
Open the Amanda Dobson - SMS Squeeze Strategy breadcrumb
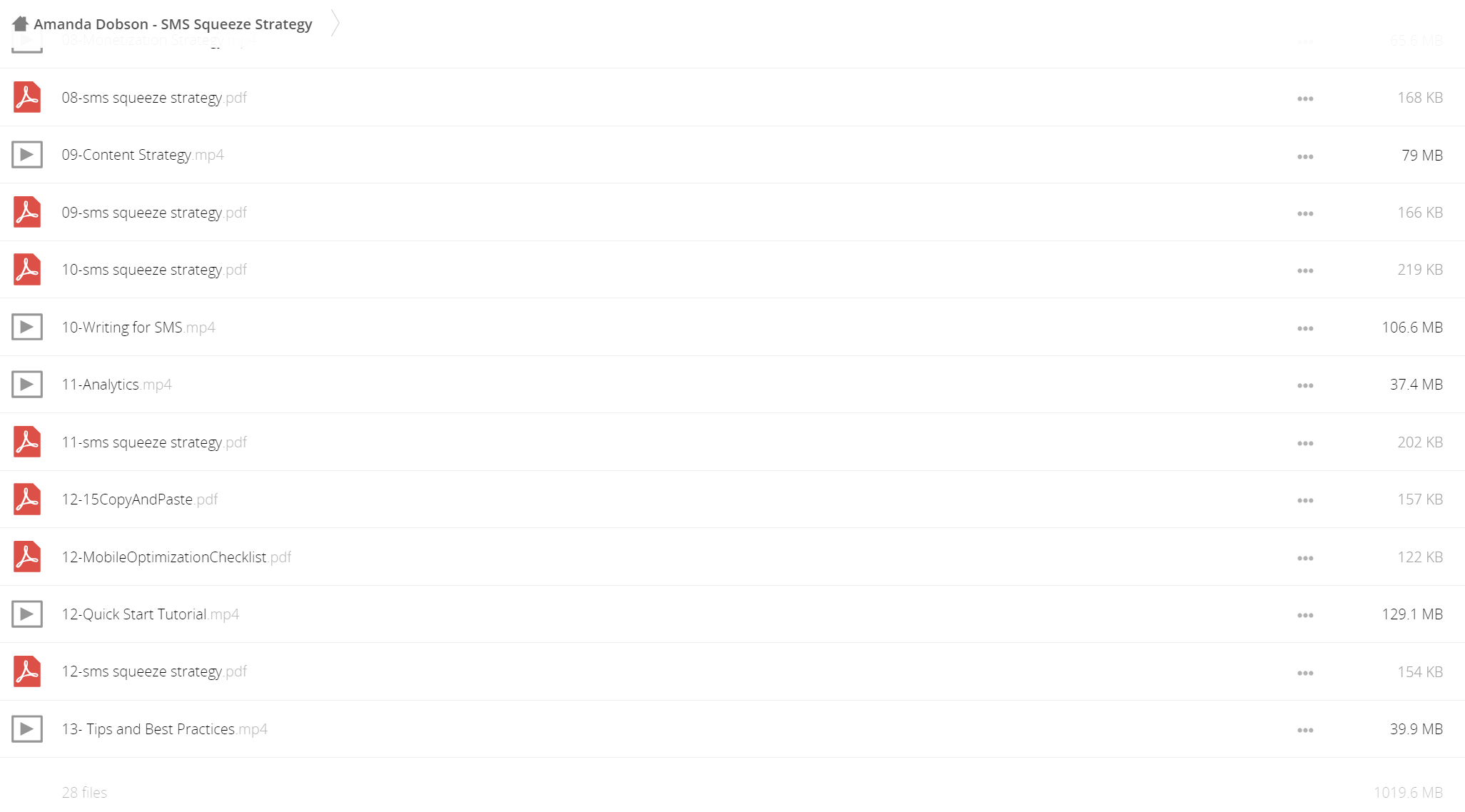coord(173,24)
